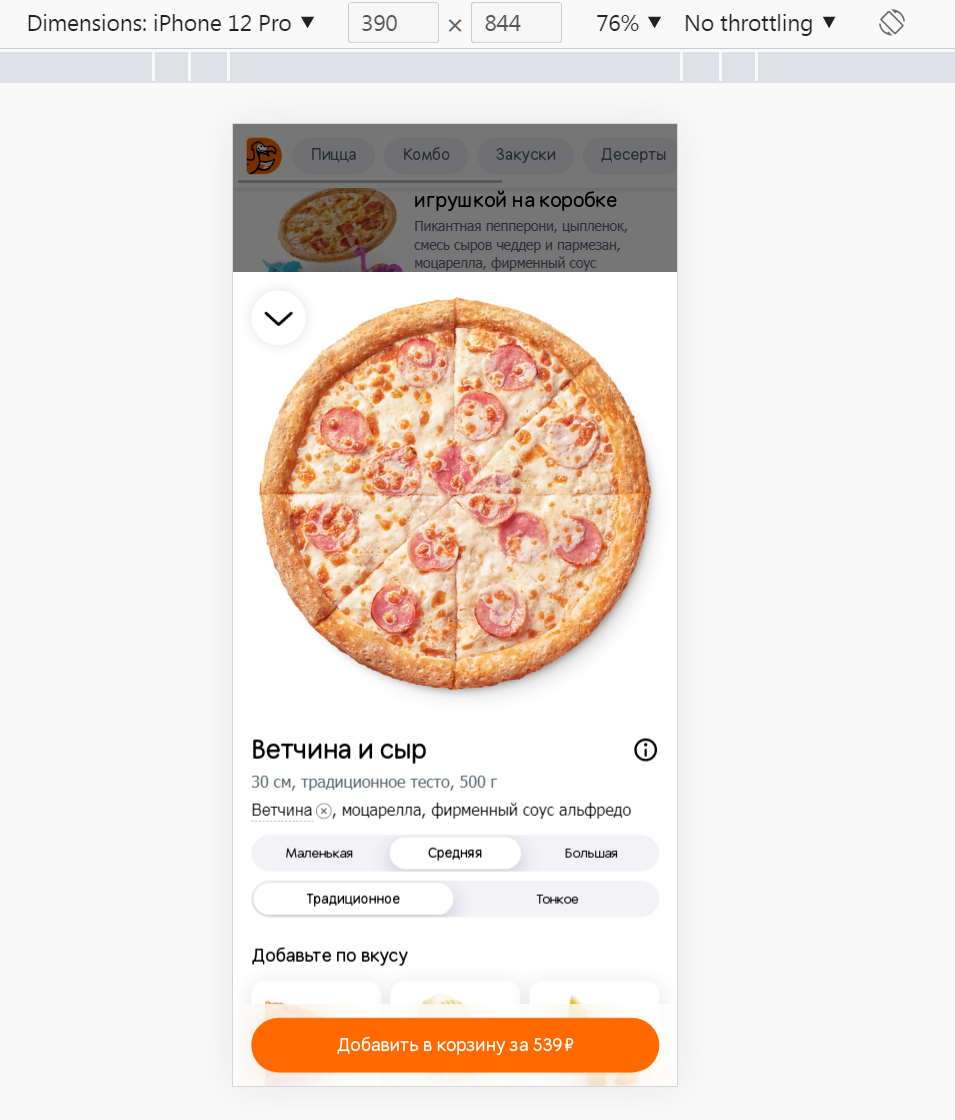Select Традиционное dough

tap(353, 899)
